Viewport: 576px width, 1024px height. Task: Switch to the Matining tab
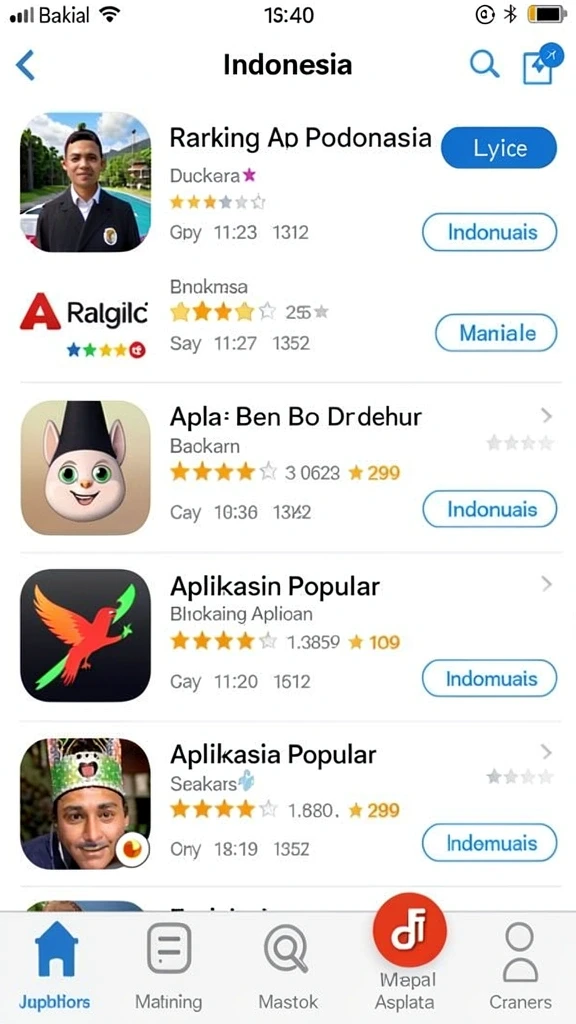[168, 965]
